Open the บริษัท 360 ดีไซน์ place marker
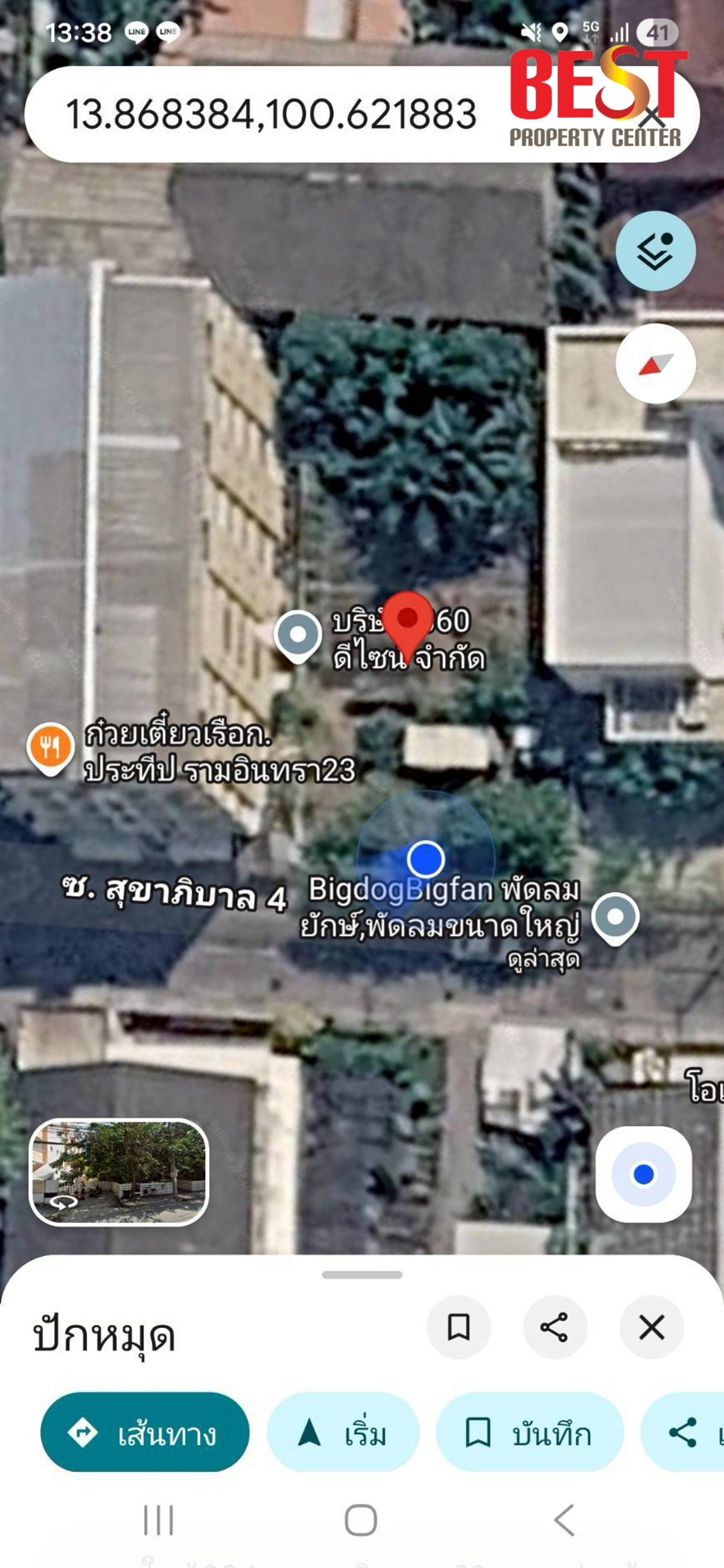The height and width of the screenshot is (1568, 724). 298,635
